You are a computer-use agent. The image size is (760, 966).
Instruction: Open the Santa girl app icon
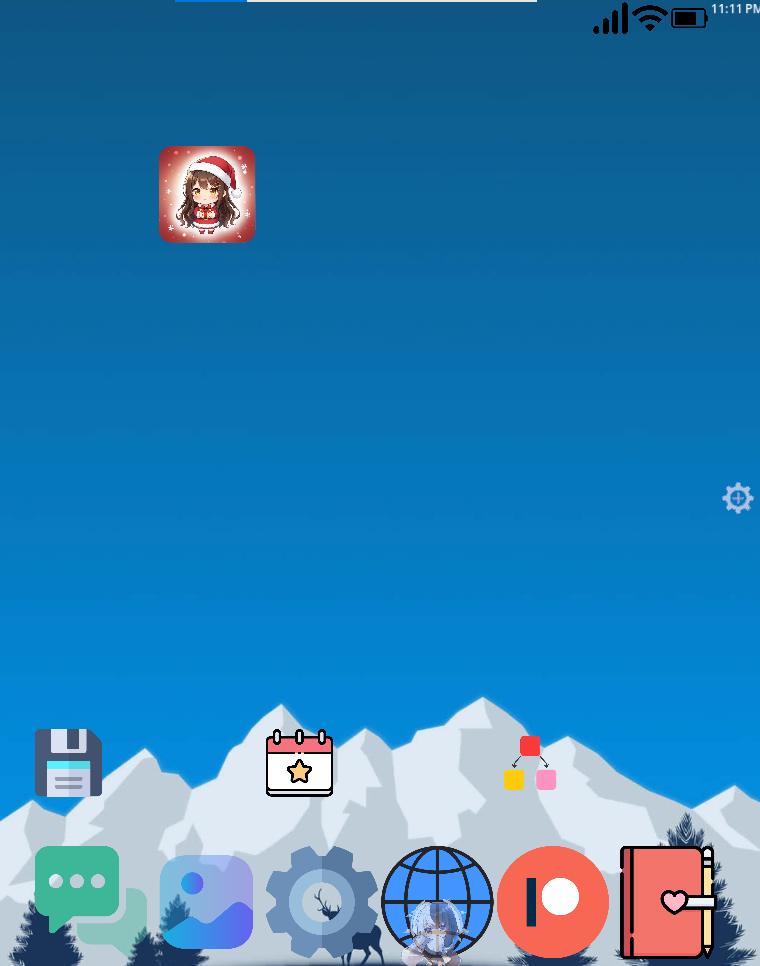pyautogui.click(x=207, y=194)
